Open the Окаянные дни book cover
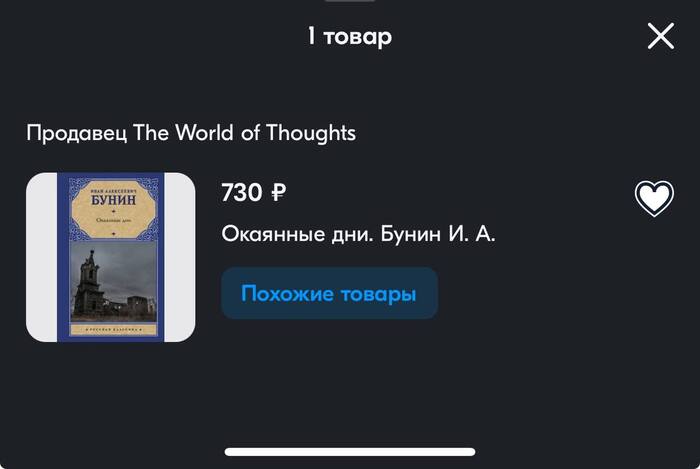The image size is (700, 469). click(x=110, y=258)
